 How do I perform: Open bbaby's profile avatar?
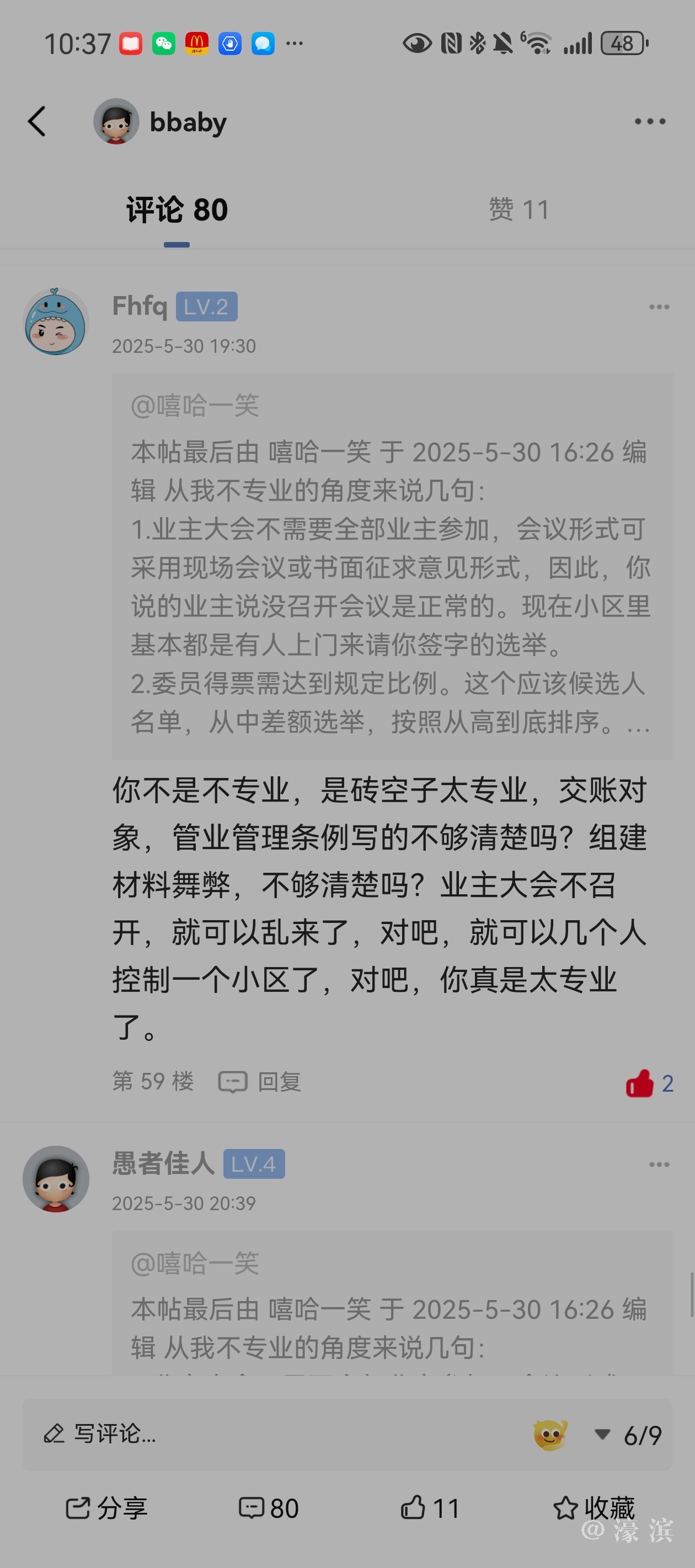pos(116,121)
